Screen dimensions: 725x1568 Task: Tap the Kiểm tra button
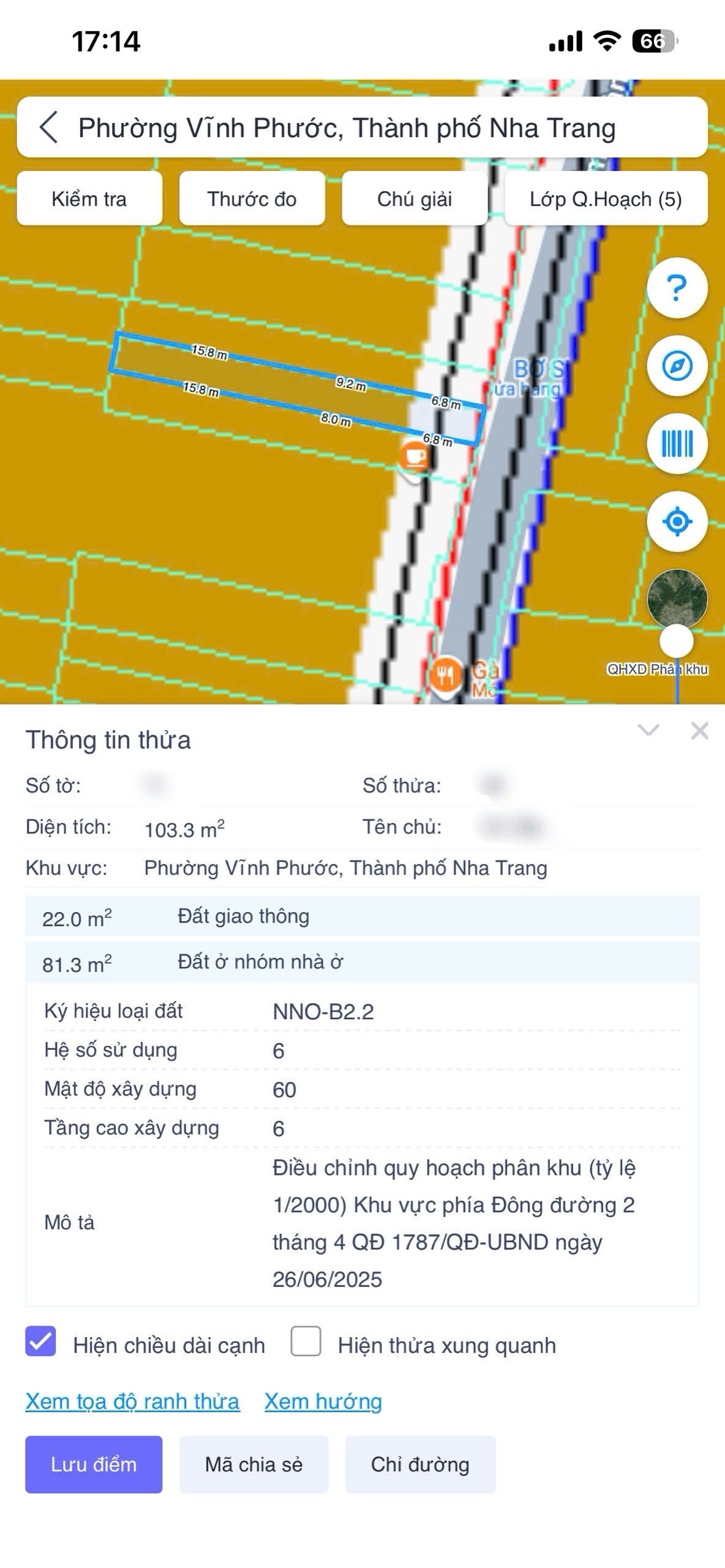tap(89, 198)
